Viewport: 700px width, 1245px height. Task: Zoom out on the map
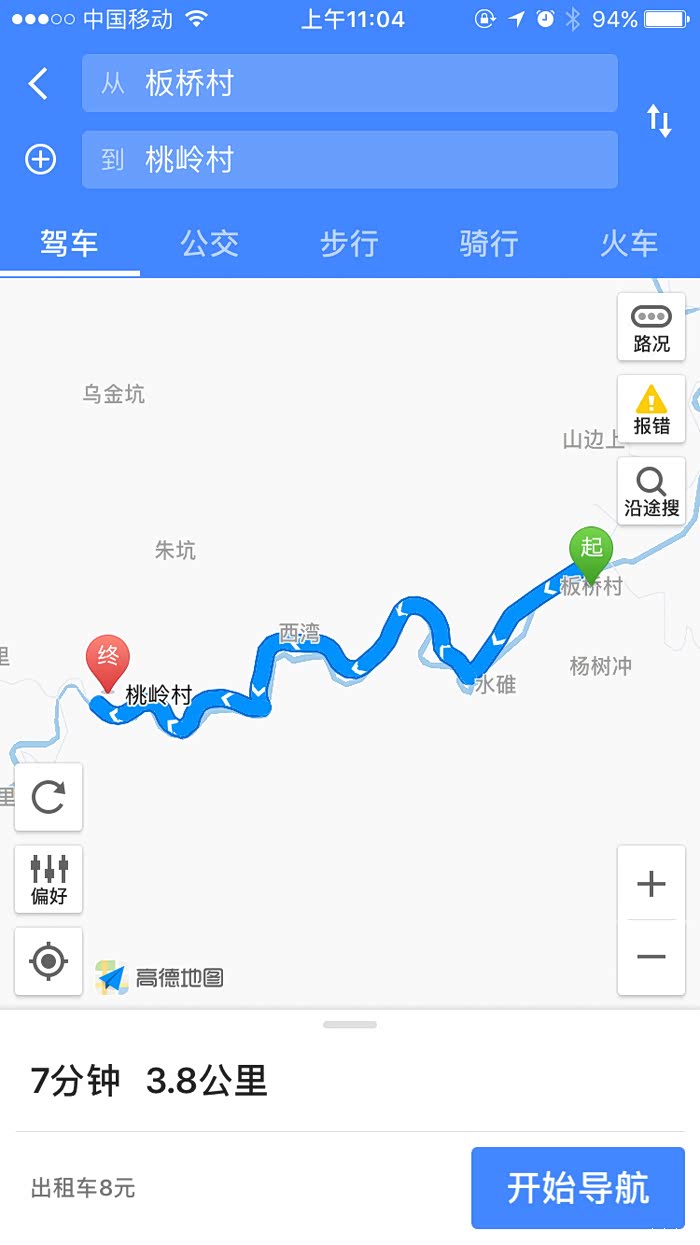tap(651, 957)
